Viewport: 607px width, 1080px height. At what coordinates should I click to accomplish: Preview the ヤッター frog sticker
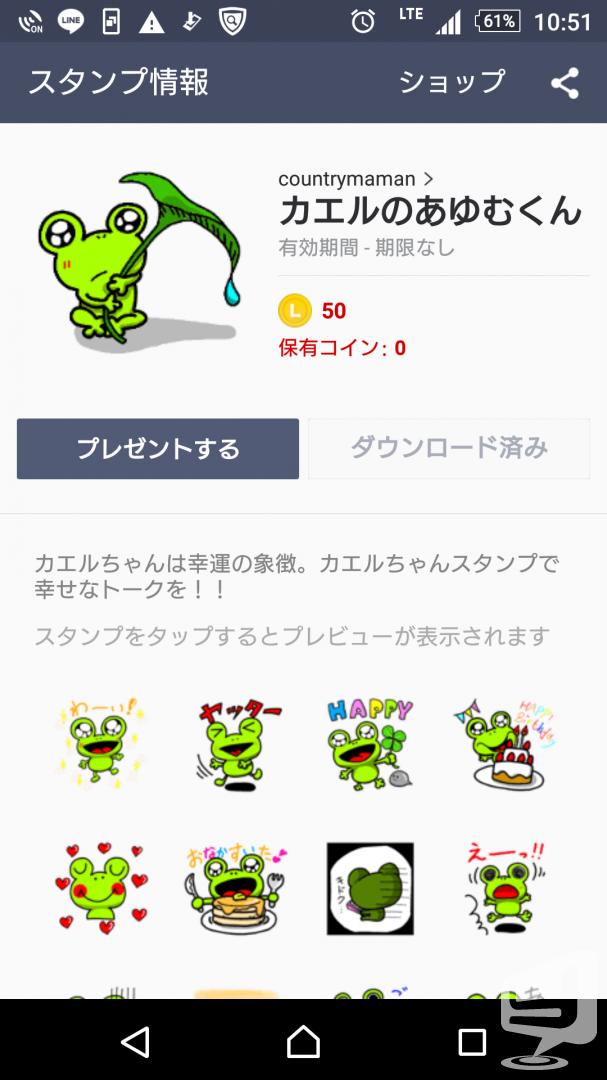coord(234,742)
